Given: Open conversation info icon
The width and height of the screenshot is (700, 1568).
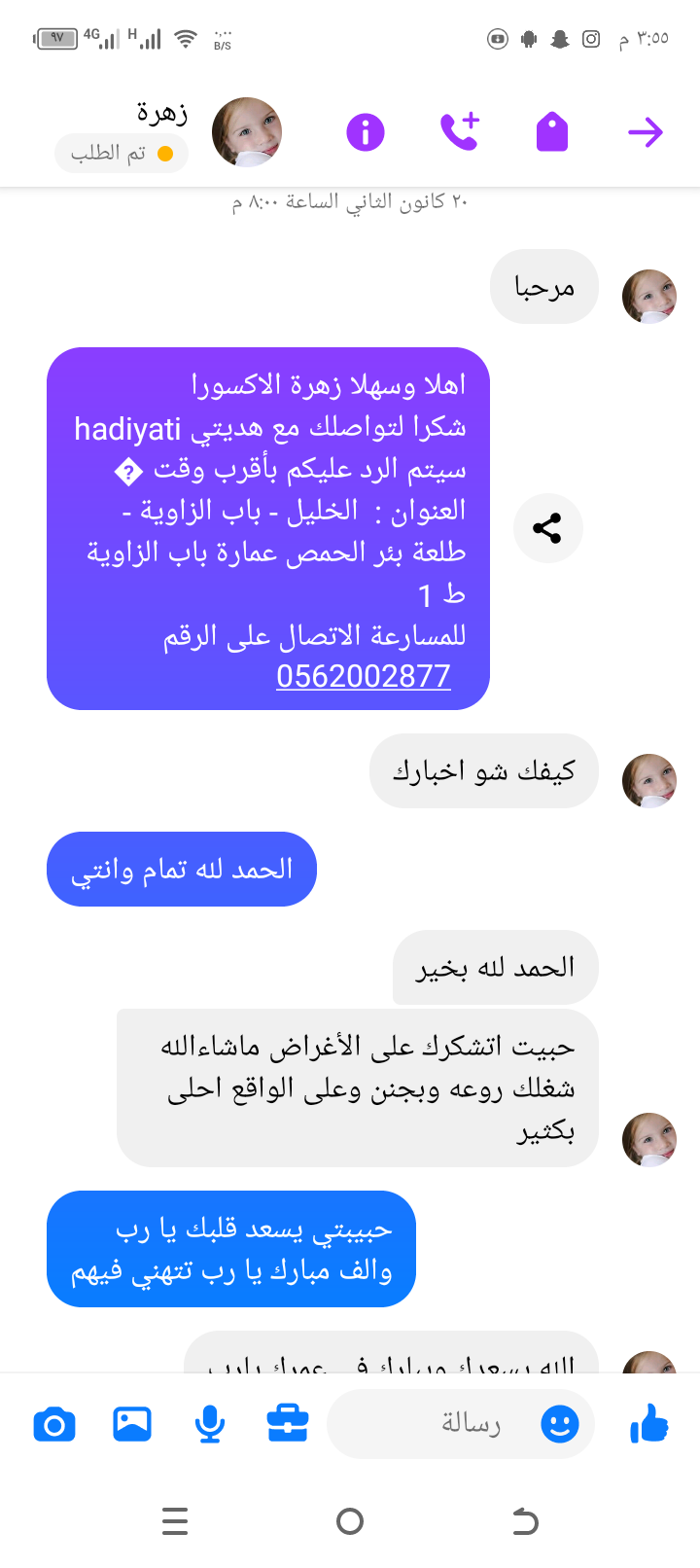Looking at the screenshot, I should coord(366,132).
